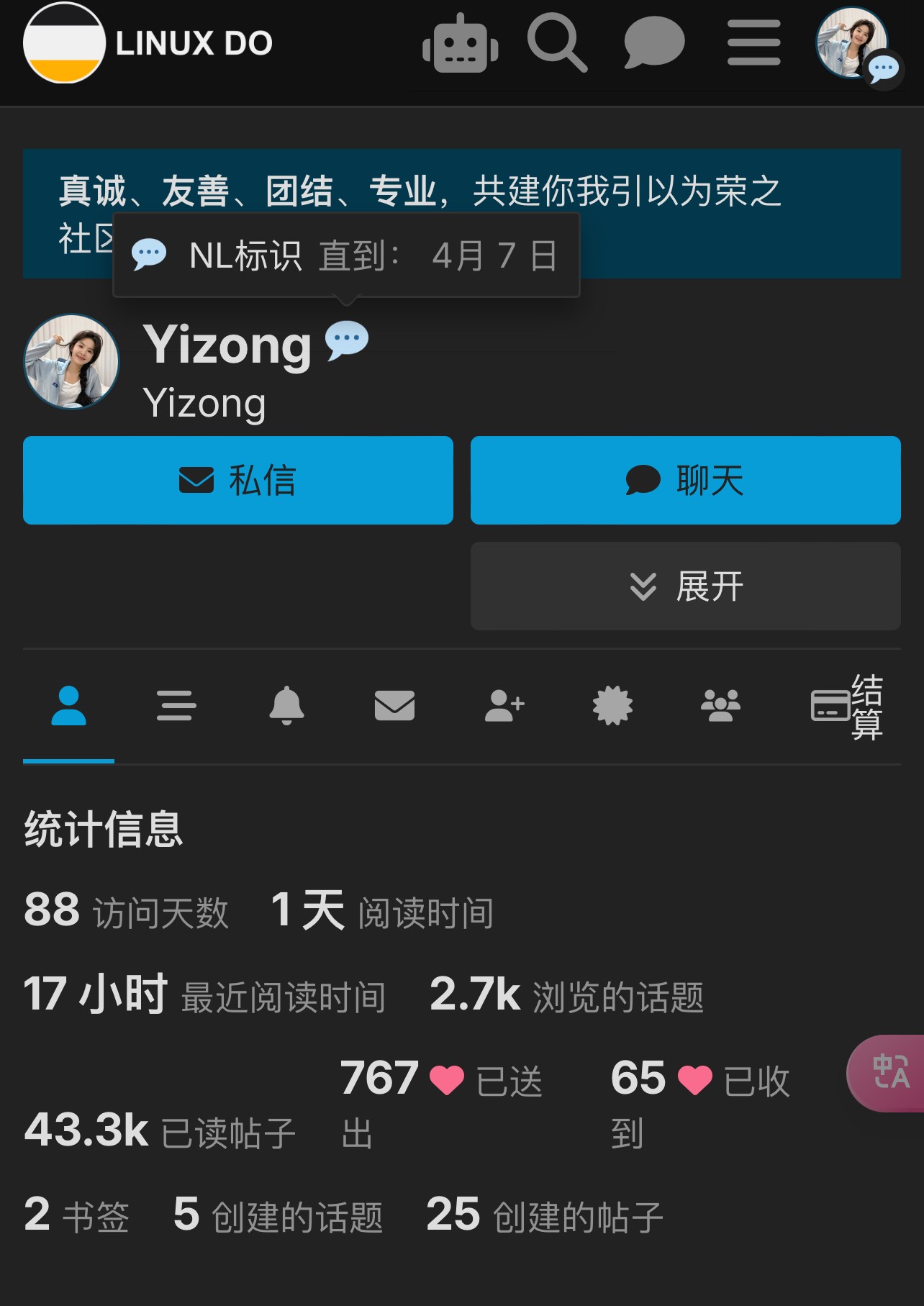Tap the floating translate button
The image size is (924, 1306).
[x=889, y=1072]
